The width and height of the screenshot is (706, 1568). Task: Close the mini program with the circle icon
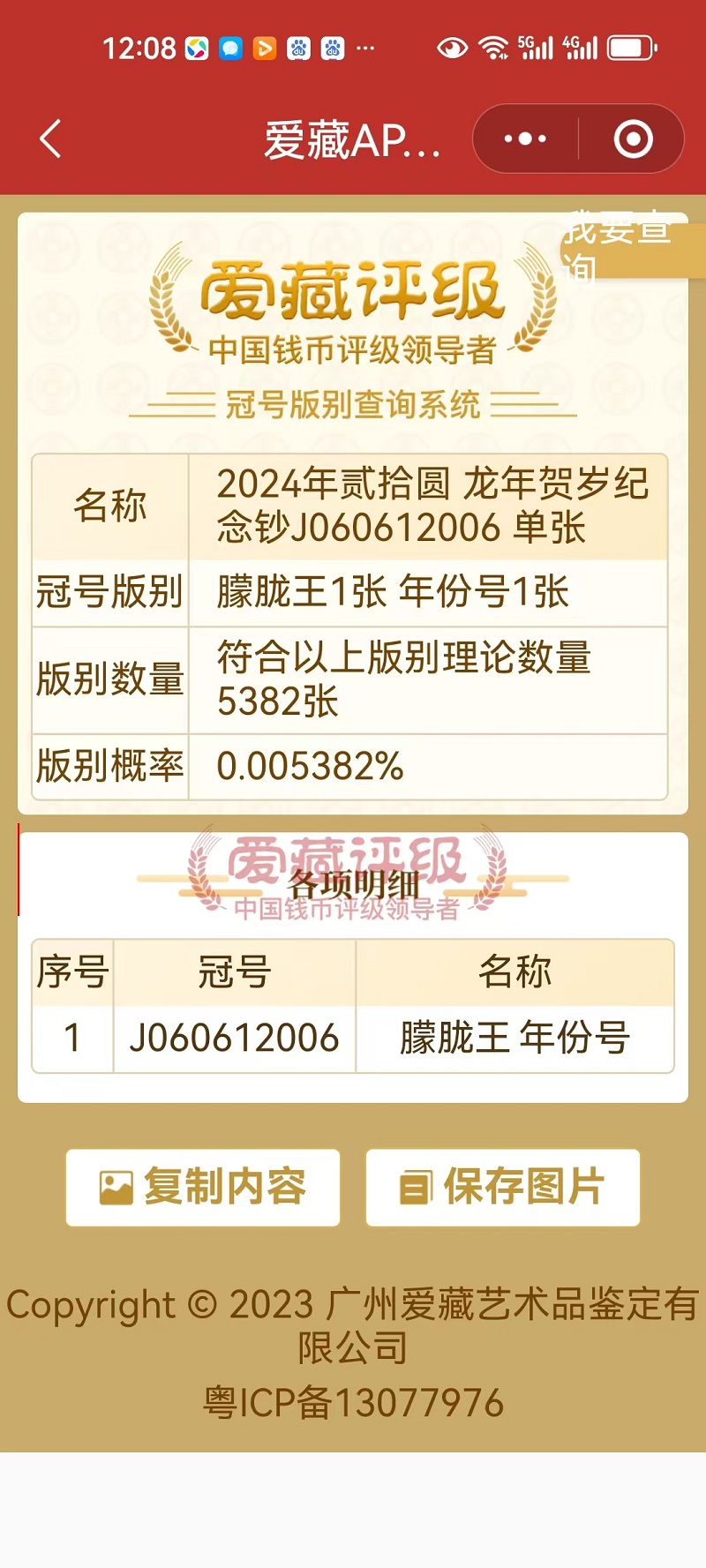click(x=633, y=139)
